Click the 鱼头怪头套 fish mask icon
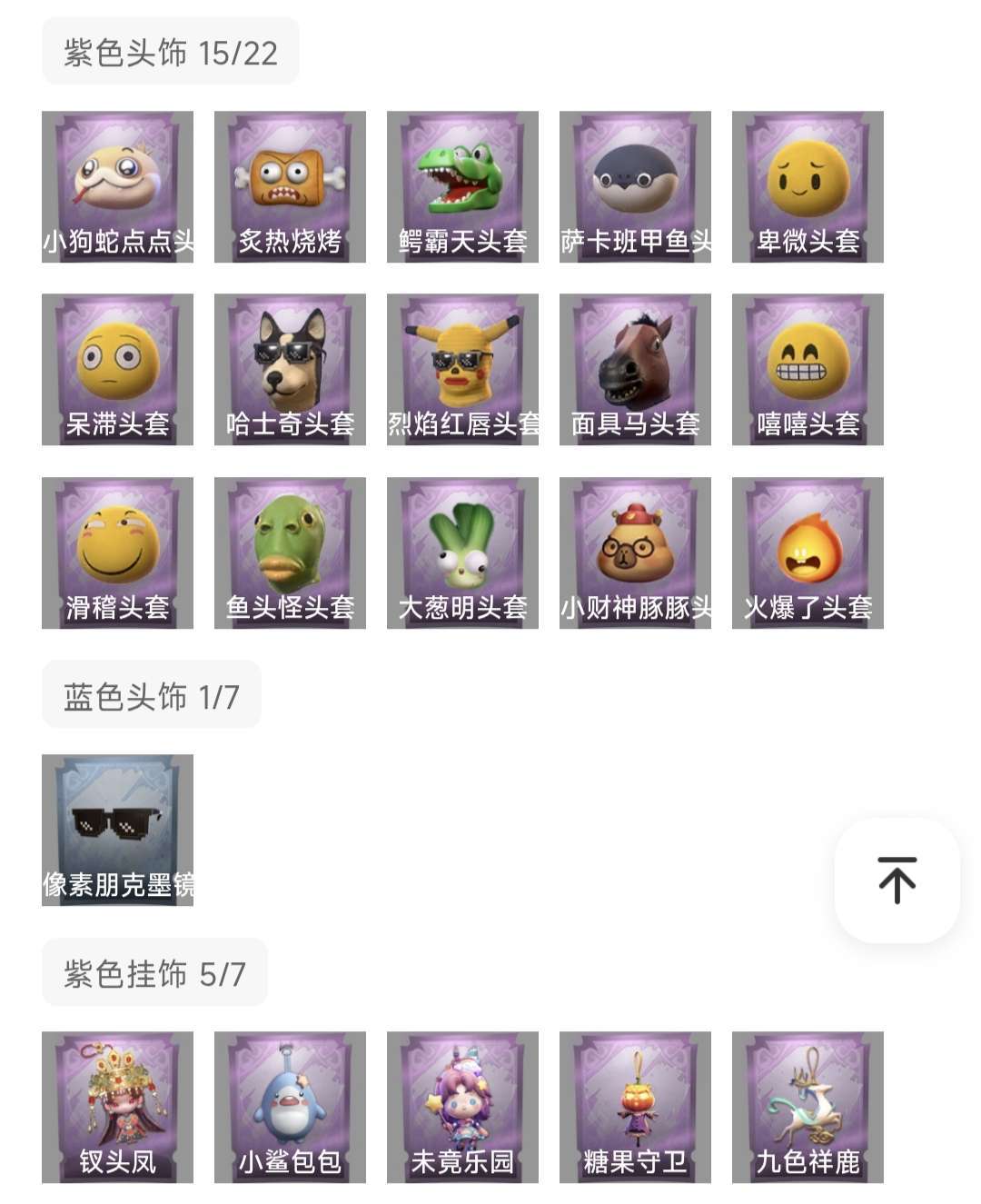 click(289, 552)
